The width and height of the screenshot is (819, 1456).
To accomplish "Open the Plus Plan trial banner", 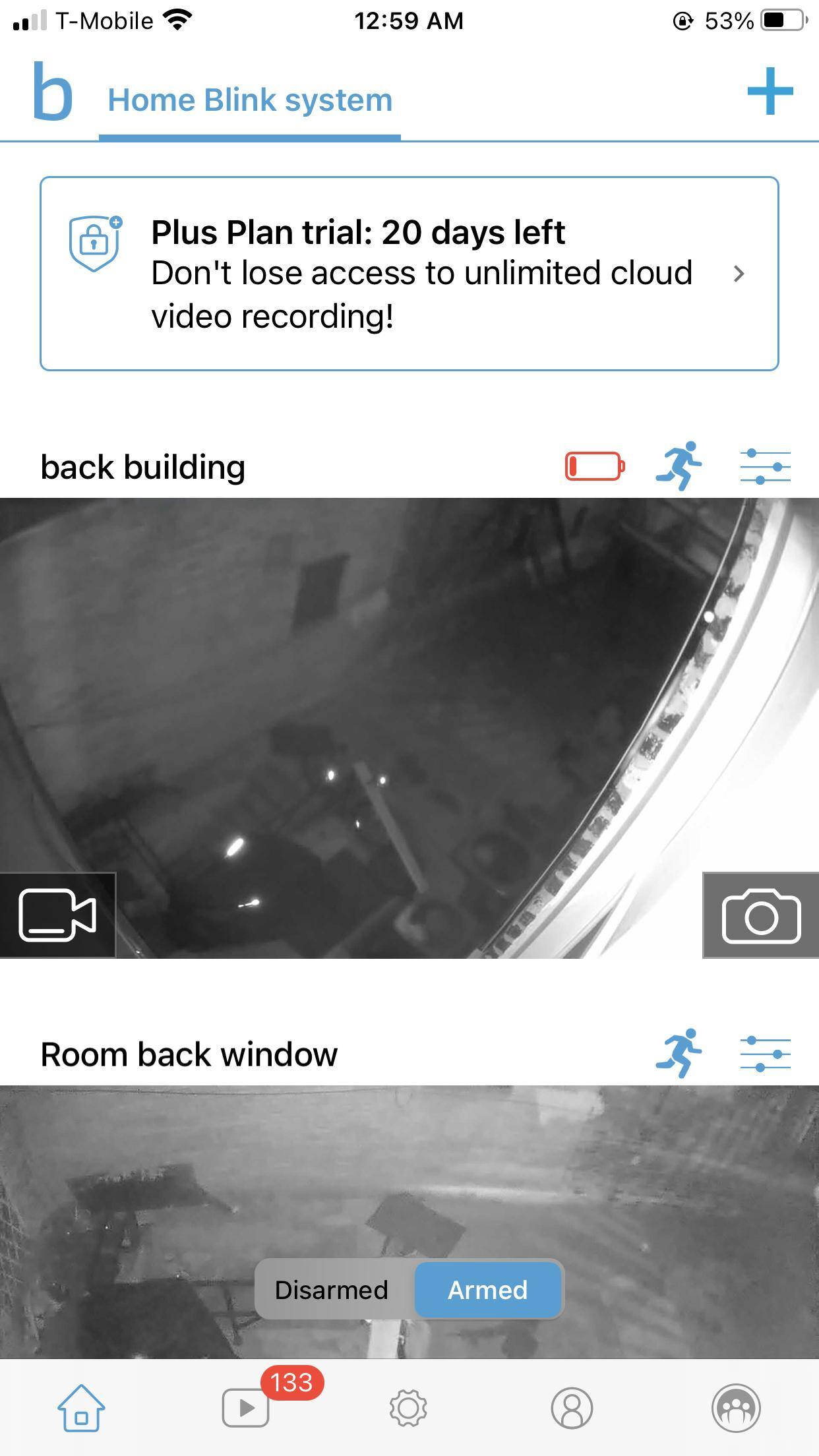I will 409,274.
